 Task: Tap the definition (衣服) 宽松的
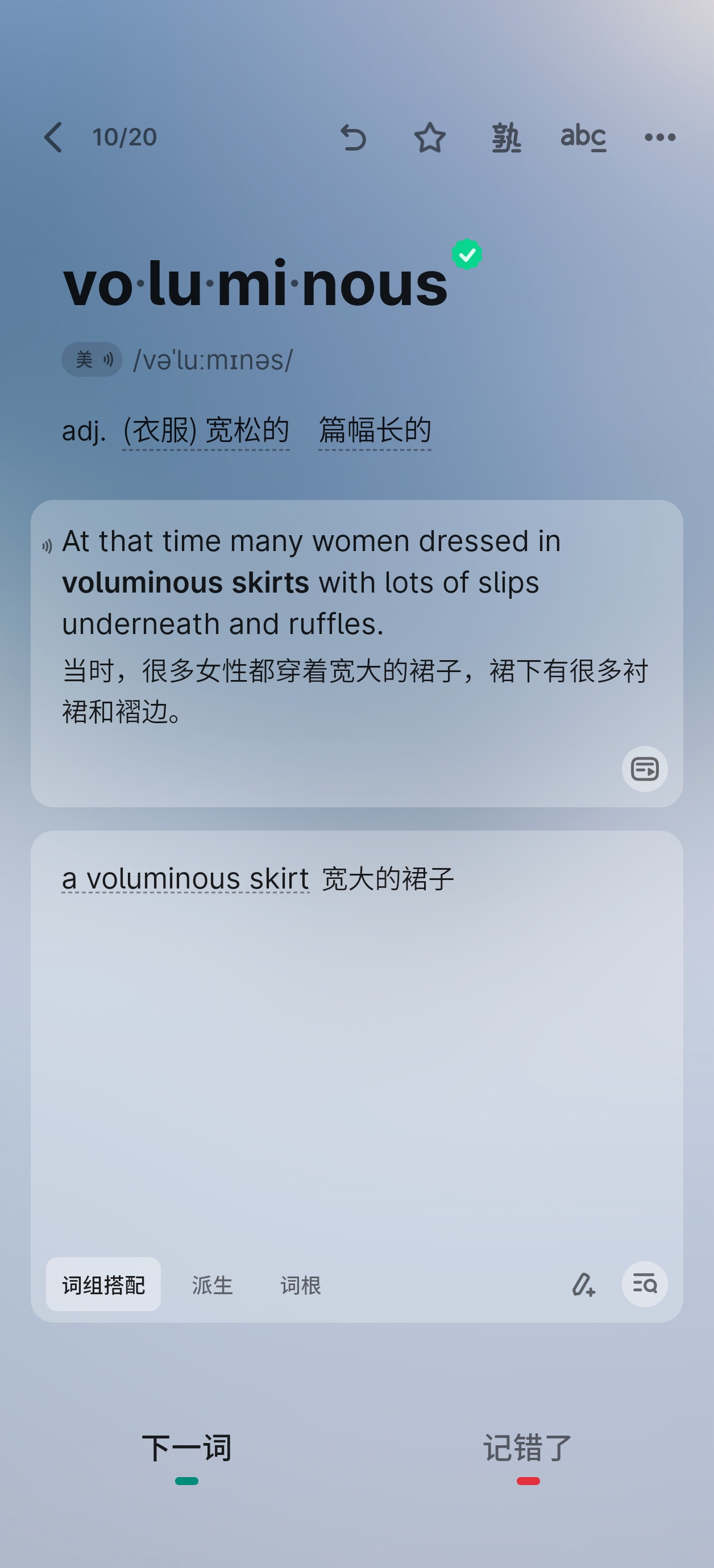tap(206, 431)
